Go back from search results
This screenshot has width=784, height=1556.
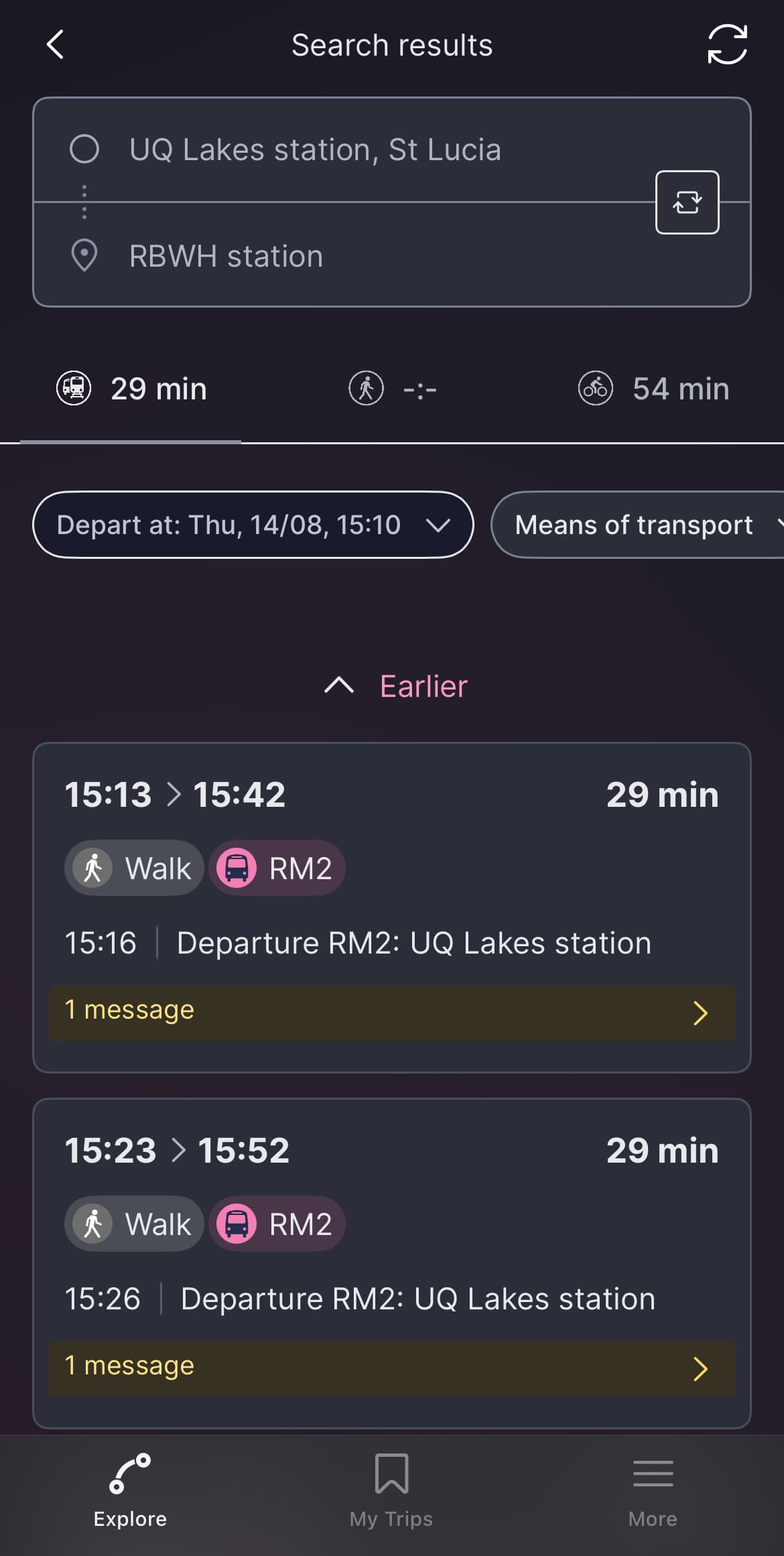tap(56, 45)
